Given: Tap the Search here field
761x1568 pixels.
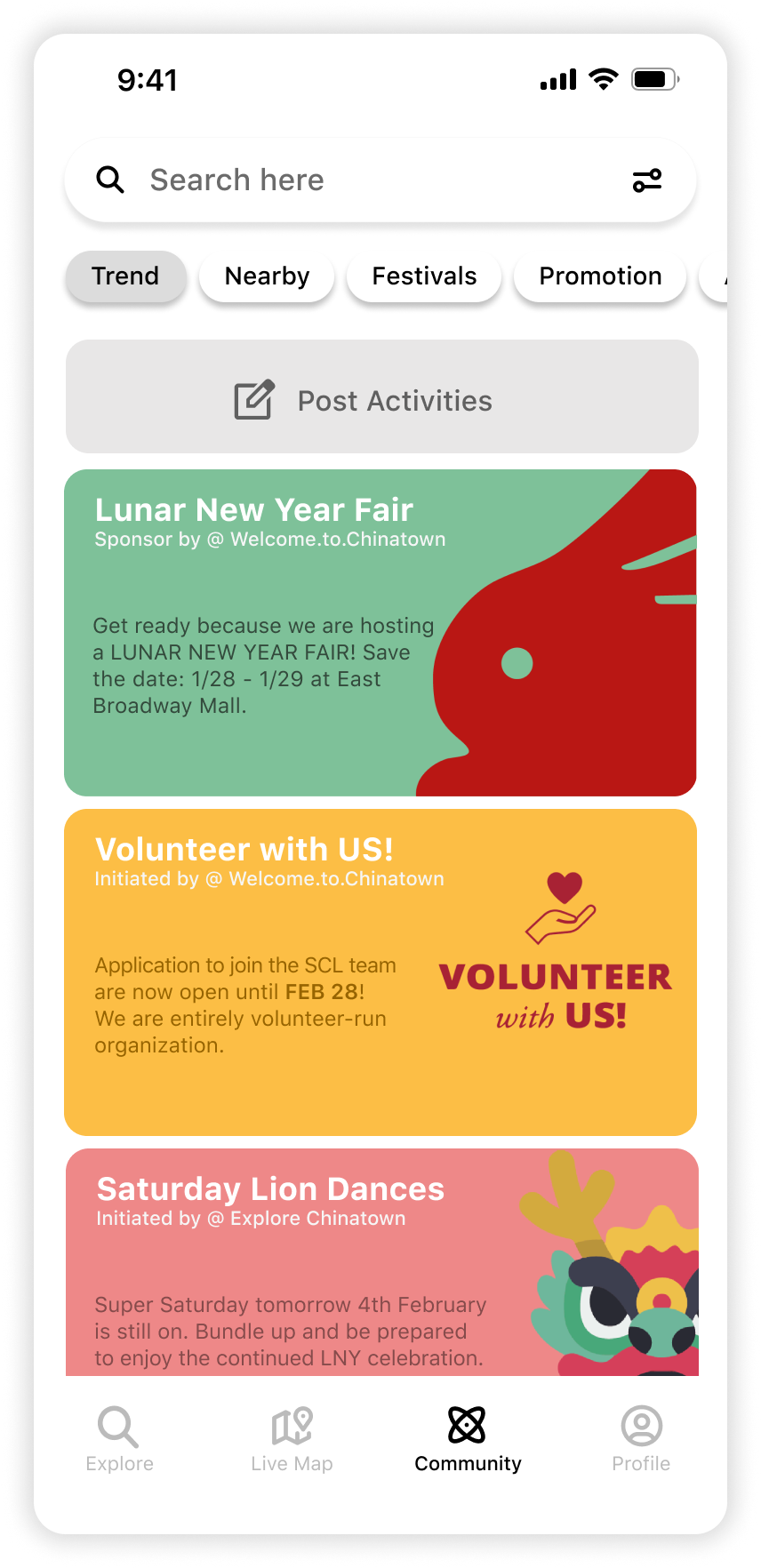Looking at the screenshot, I should click(356, 180).
